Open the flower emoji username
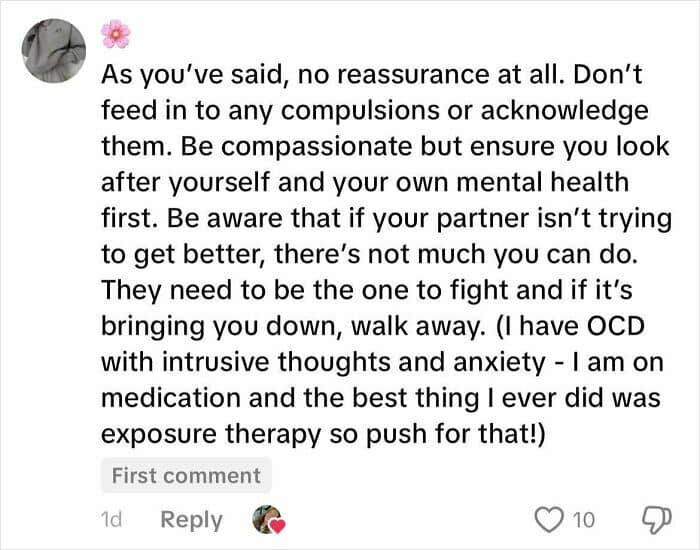 (116, 34)
